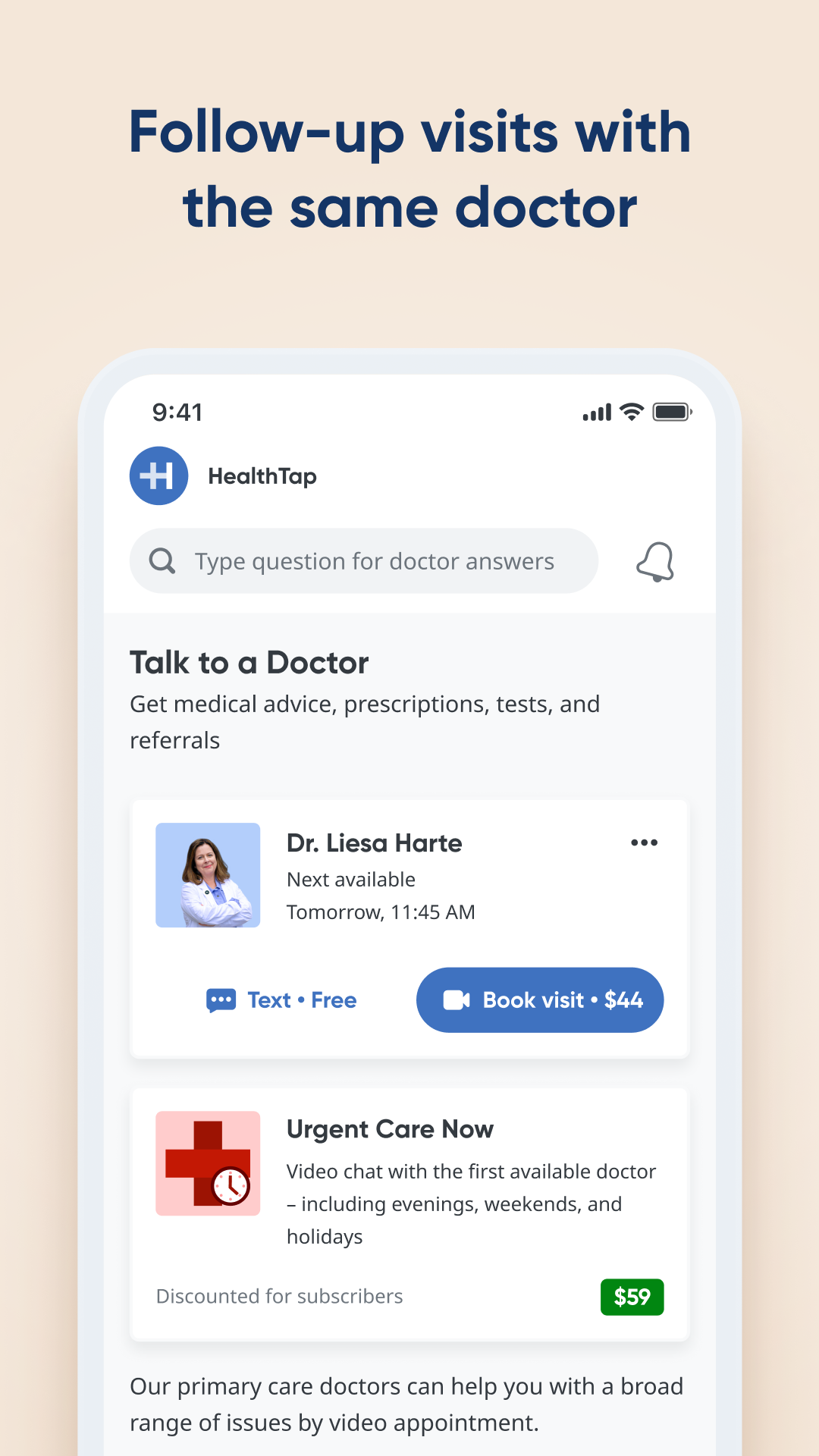Start a free text chat with the doctor
Image resolution: width=819 pixels, height=1456 pixels.
point(281,999)
